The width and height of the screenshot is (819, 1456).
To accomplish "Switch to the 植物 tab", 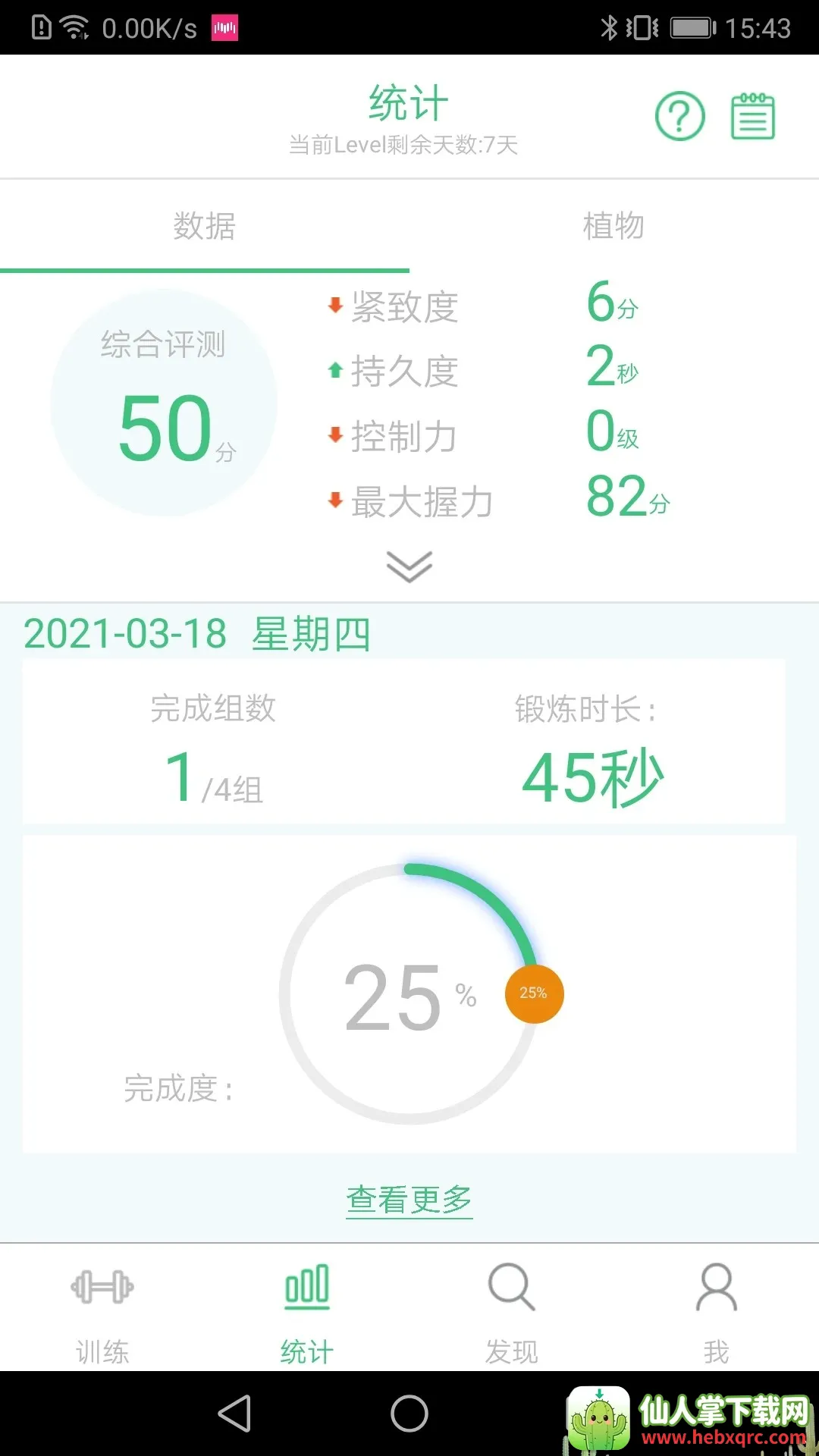I will 613,226.
